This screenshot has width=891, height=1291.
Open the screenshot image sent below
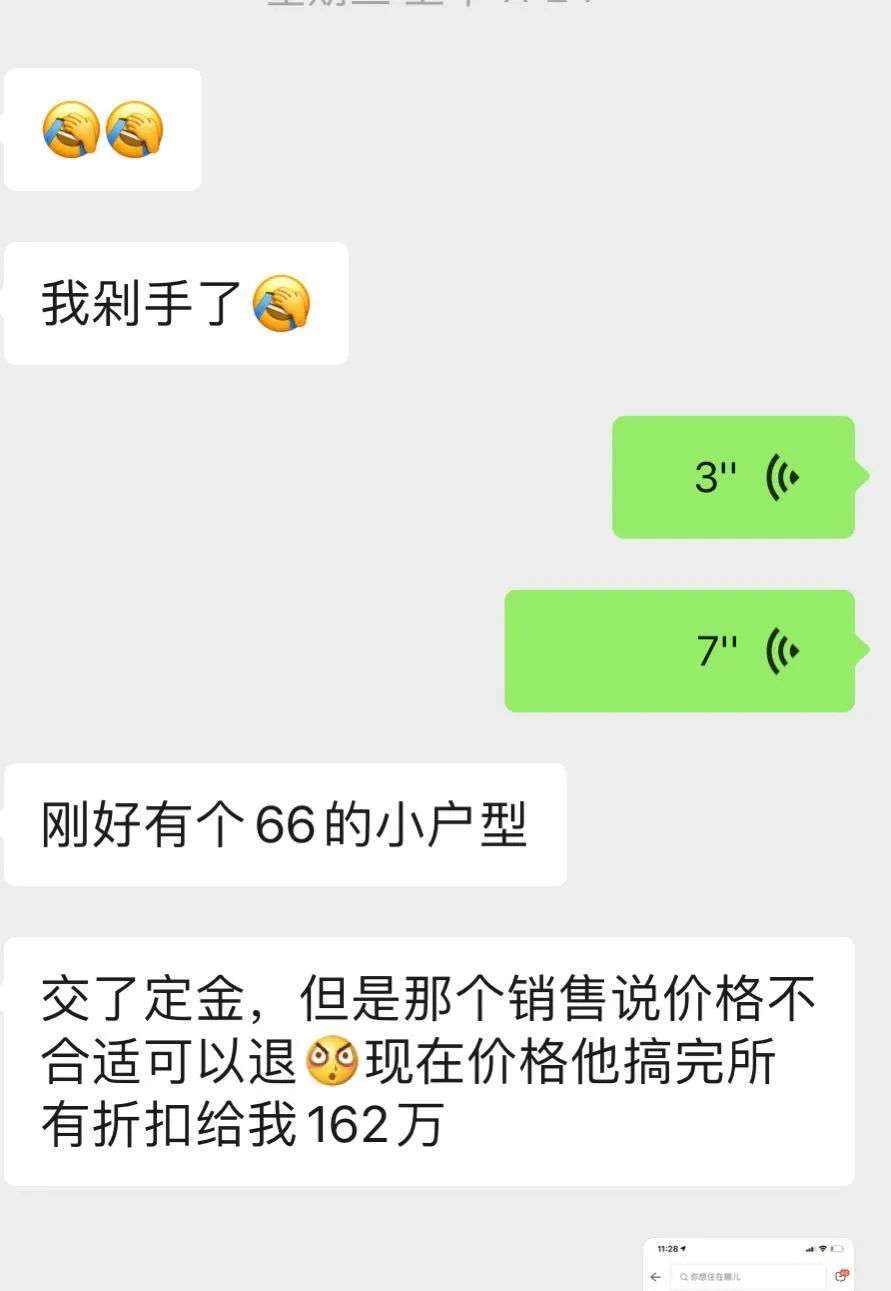pyautogui.click(x=748, y=1265)
